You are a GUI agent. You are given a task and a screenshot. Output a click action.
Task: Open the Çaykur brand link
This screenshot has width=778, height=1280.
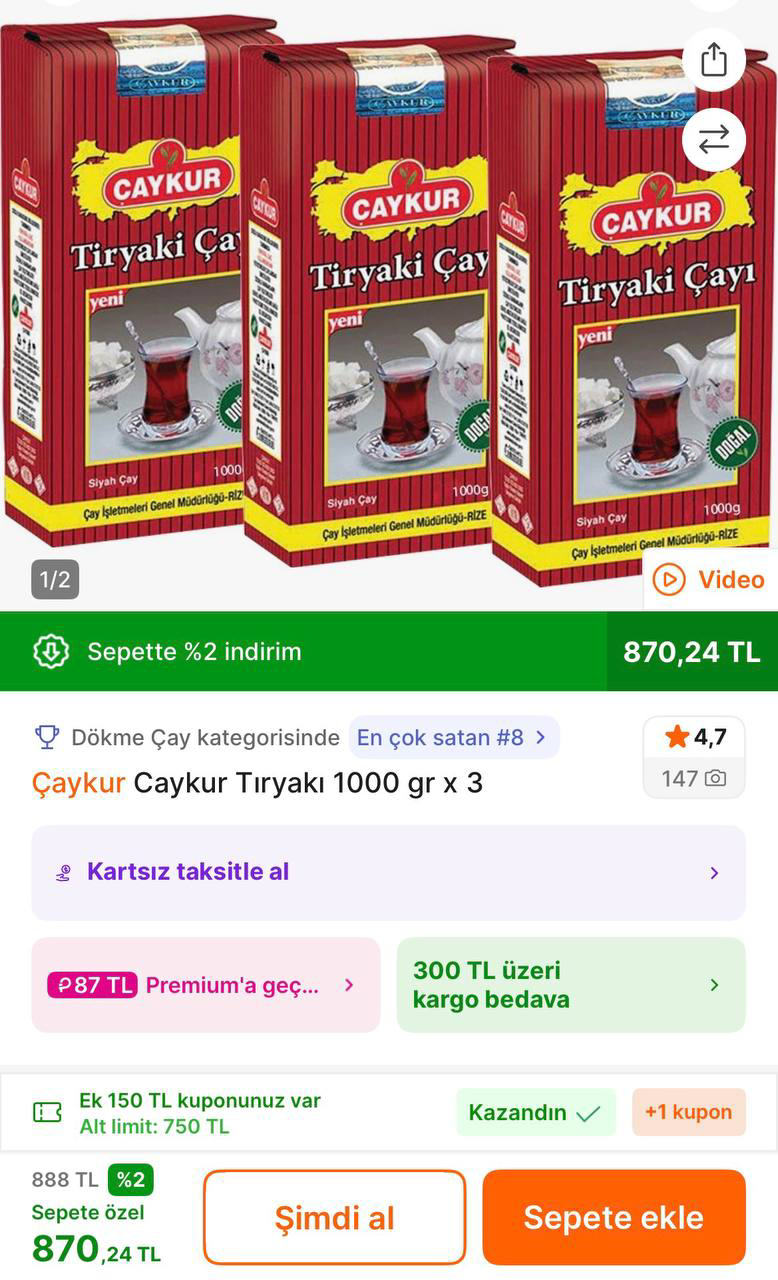(78, 783)
